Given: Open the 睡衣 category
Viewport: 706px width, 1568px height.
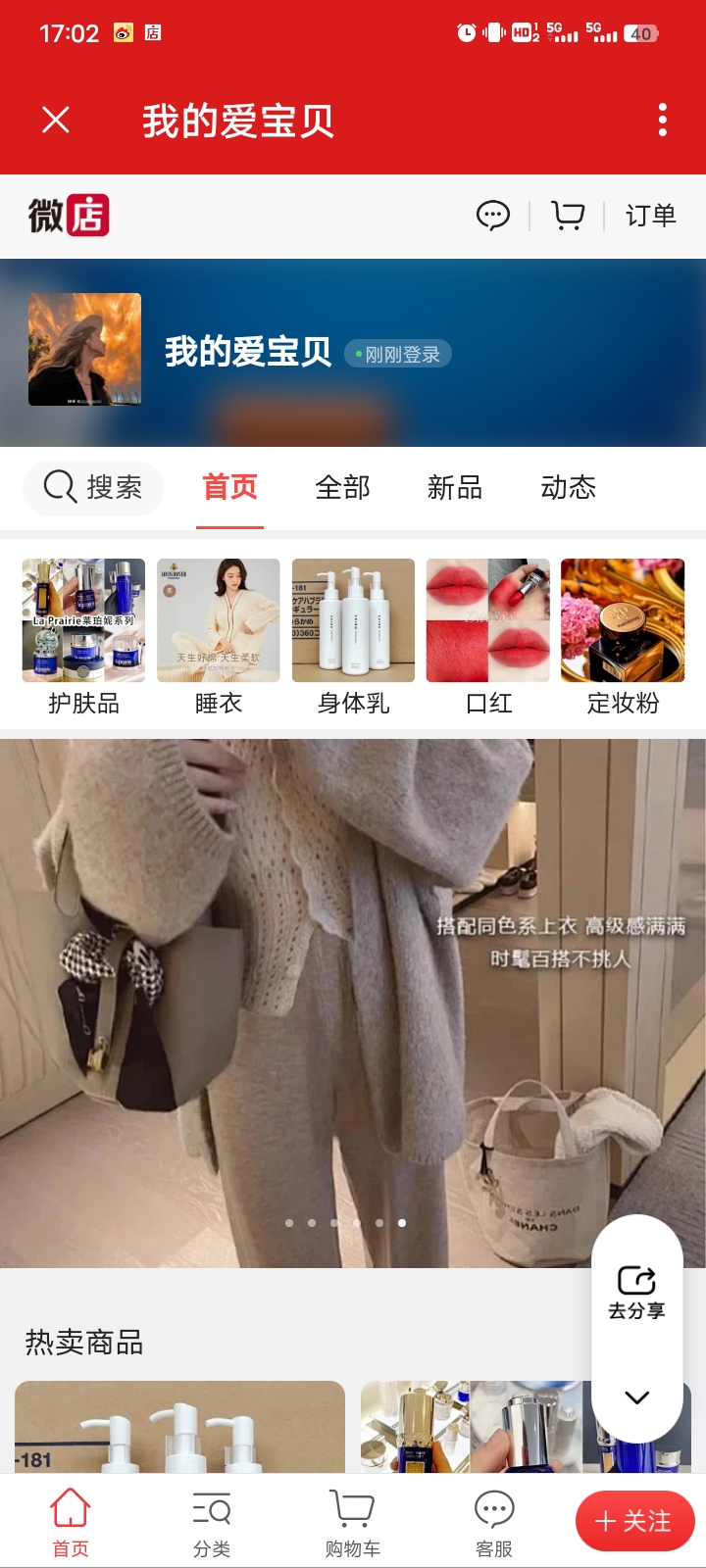Looking at the screenshot, I should 219,635.
